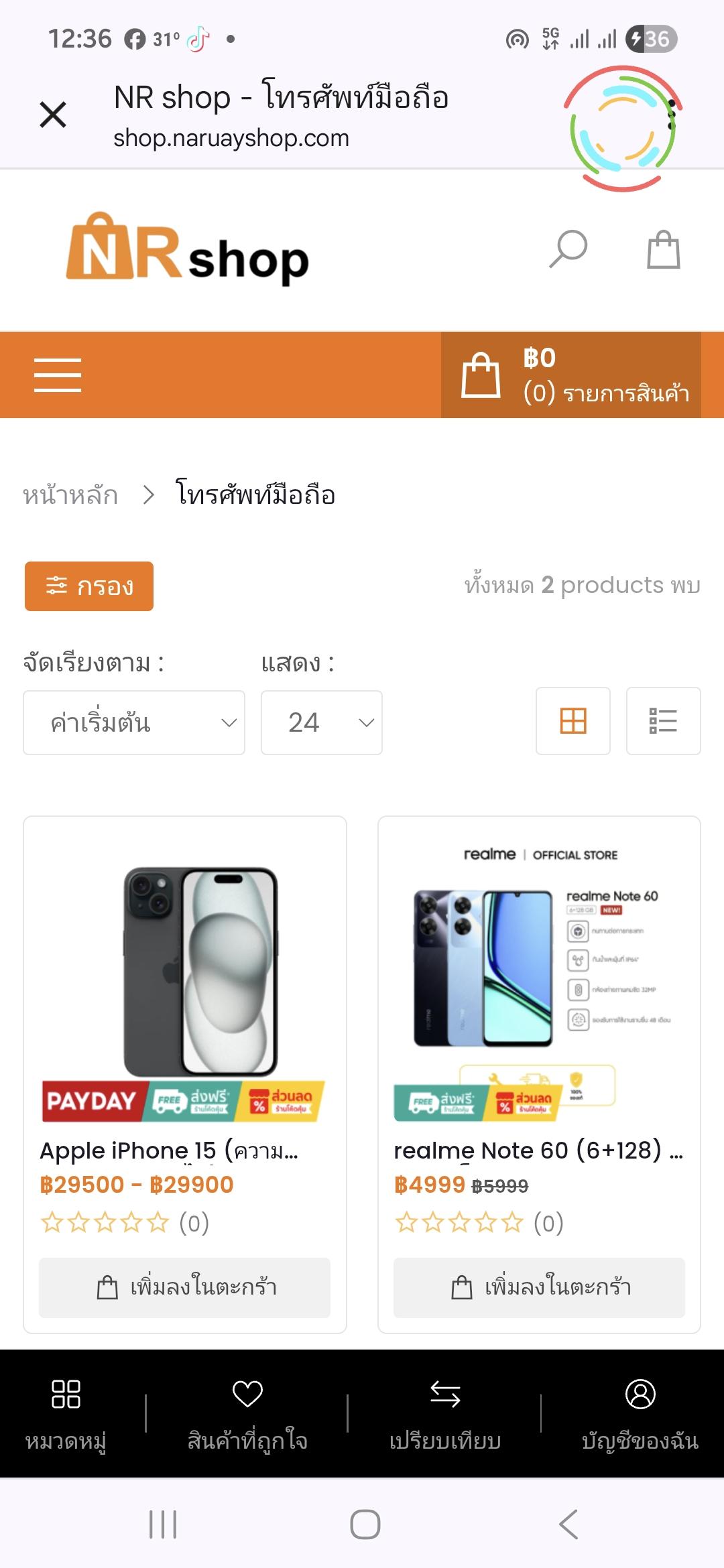
Task: Expand the ค่าเริ่มต้น sort dropdown
Action: coord(134,722)
